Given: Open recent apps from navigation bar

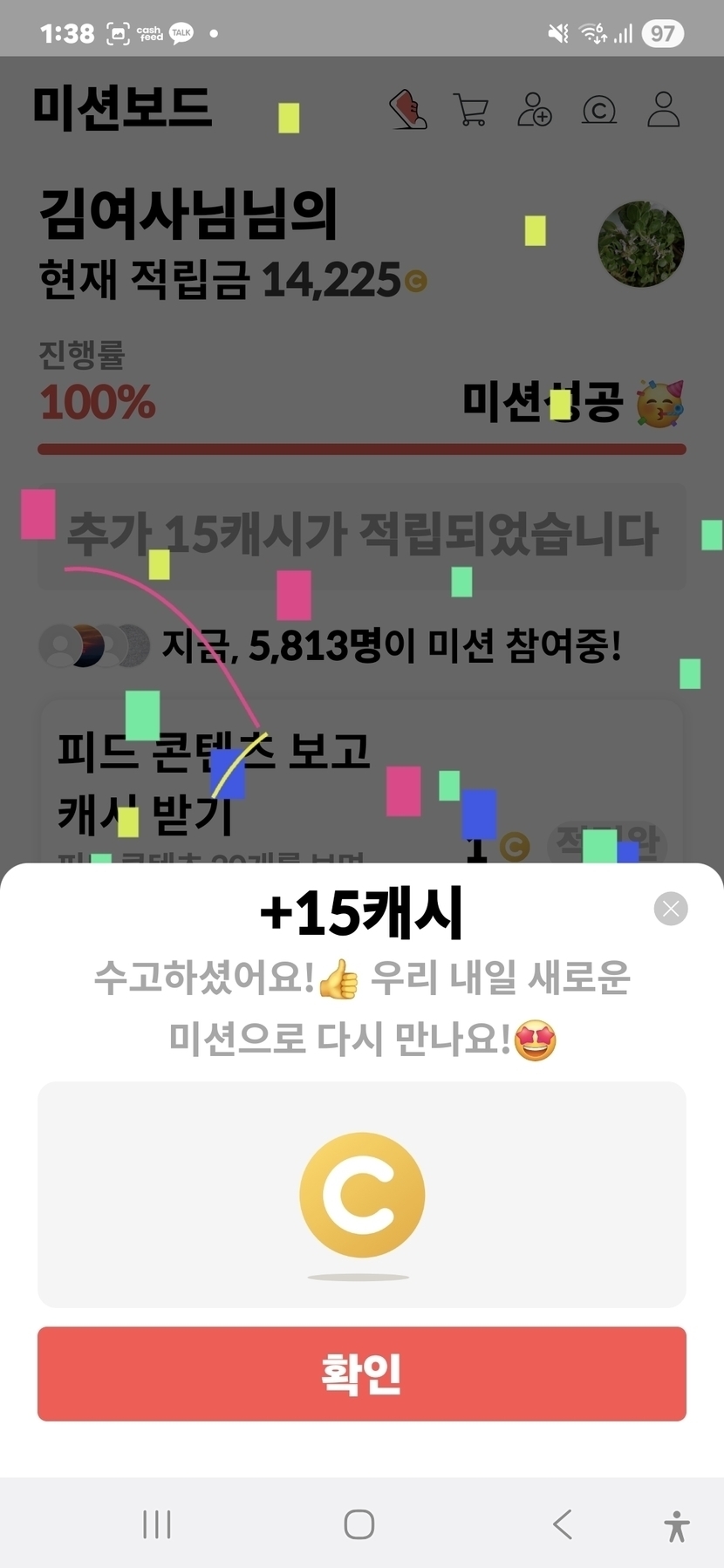Looking at the screenshot, I should point(157,1524).
